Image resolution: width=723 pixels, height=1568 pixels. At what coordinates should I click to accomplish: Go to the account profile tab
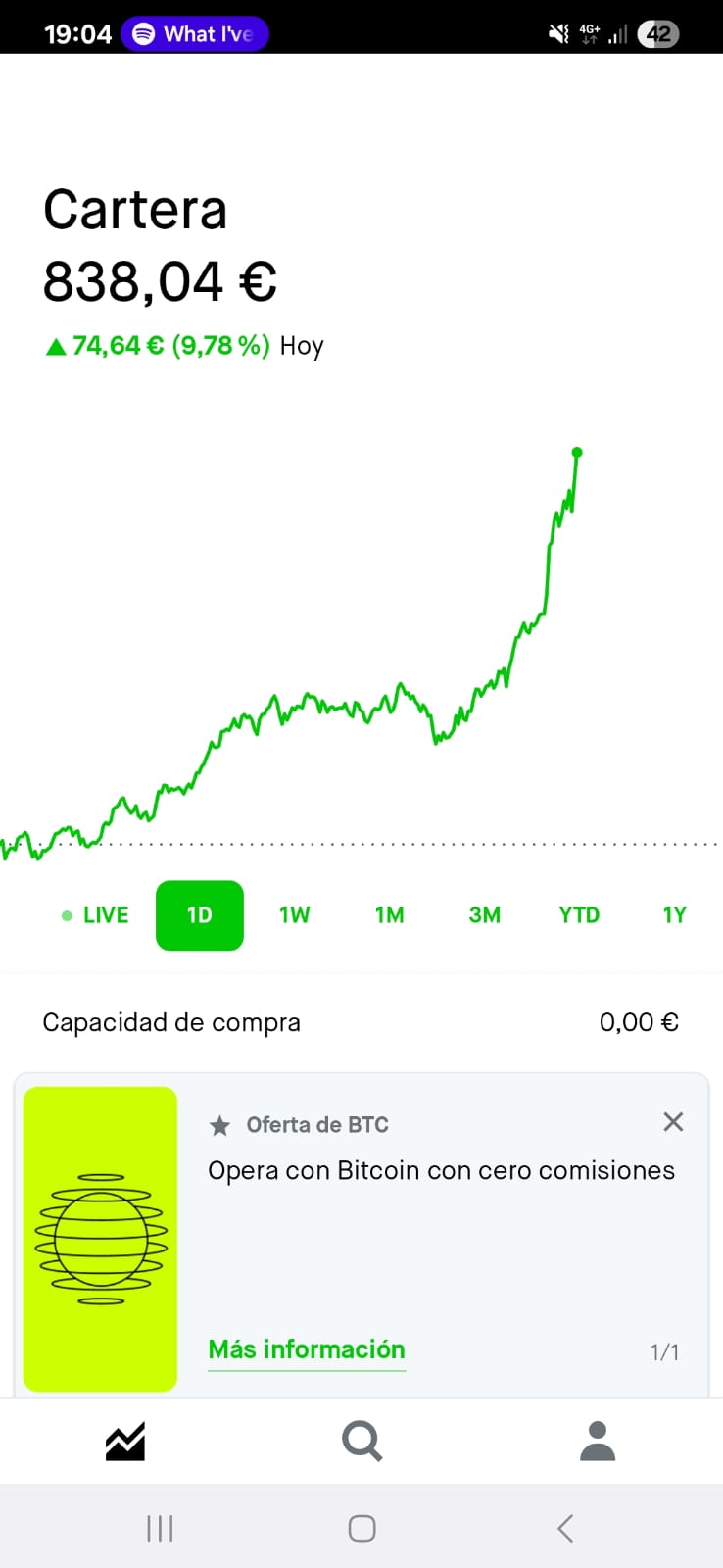click(x=598, y=1442)
